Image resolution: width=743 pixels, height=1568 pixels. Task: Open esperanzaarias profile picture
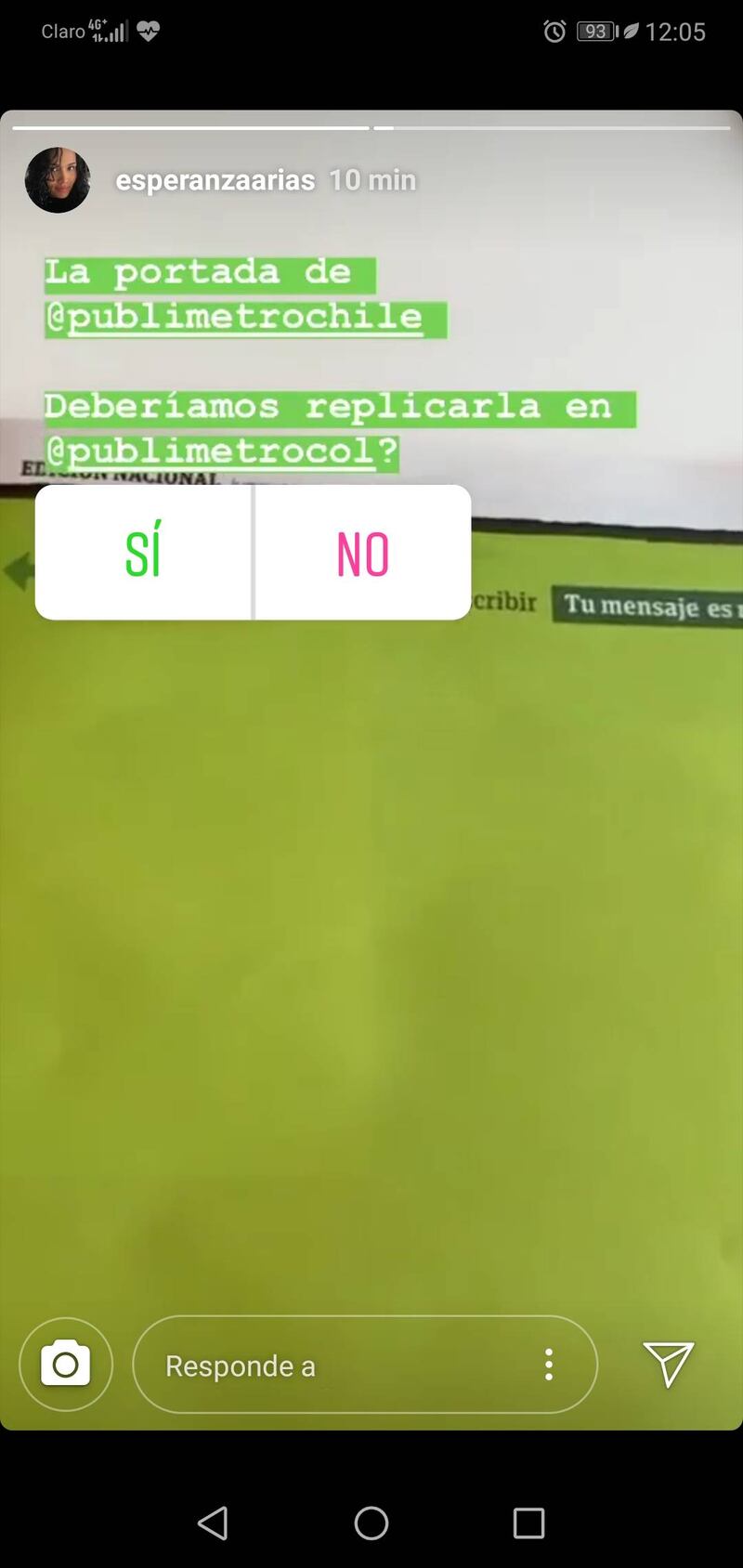click(58, 180)
